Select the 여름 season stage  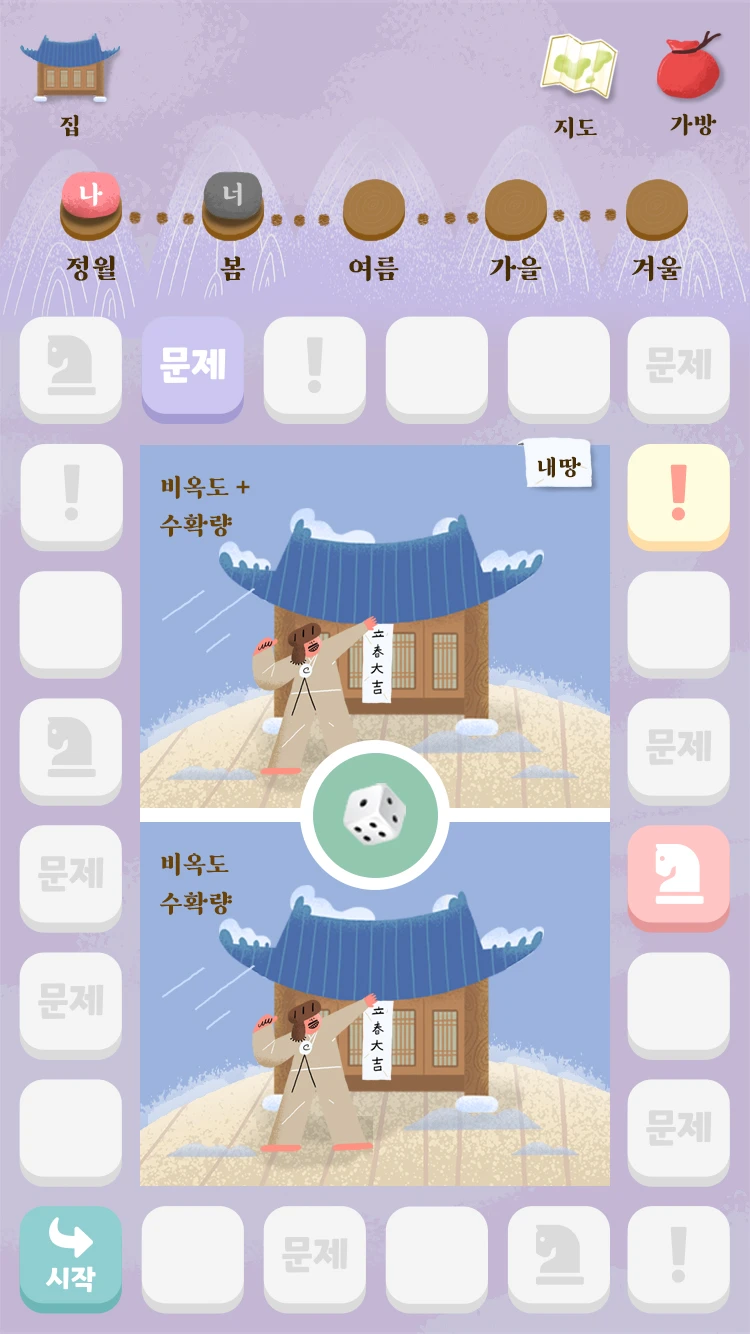374,210
